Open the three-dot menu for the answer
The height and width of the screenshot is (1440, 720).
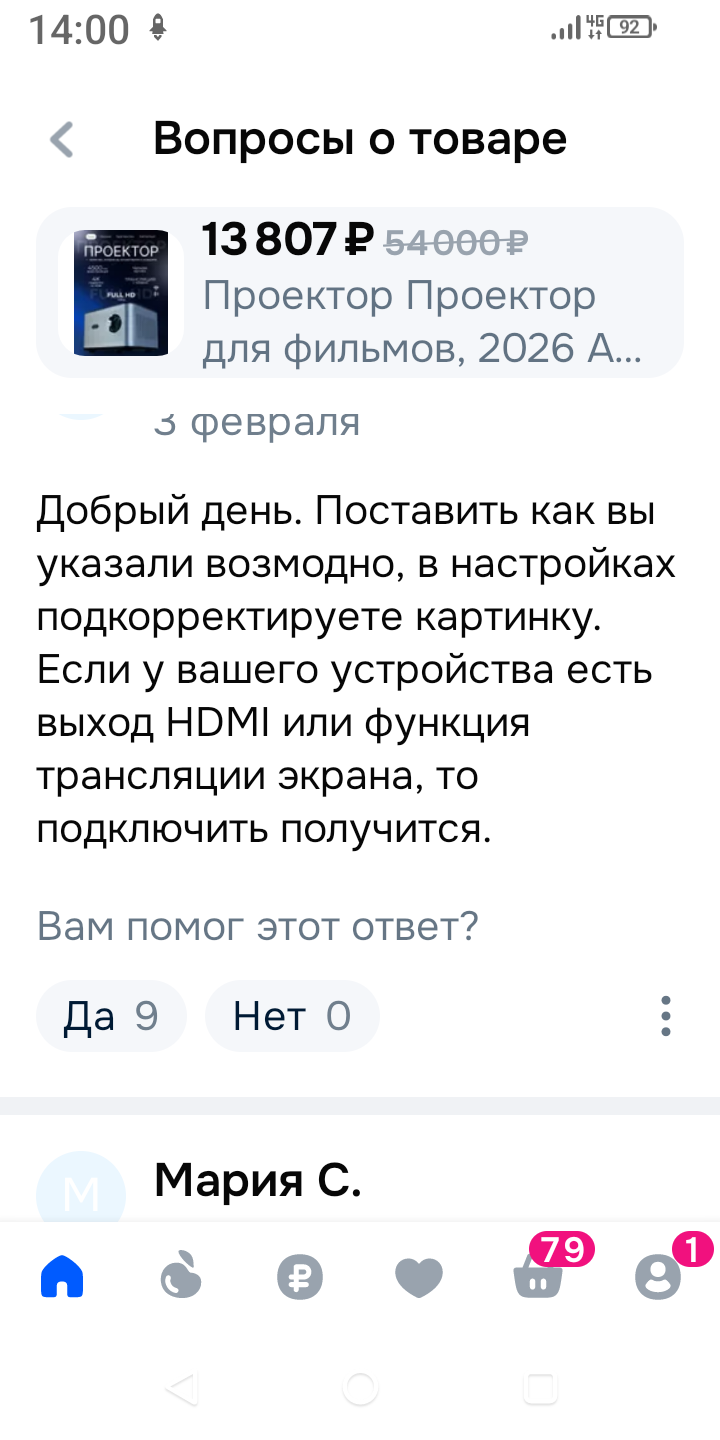pos(666,1016)
